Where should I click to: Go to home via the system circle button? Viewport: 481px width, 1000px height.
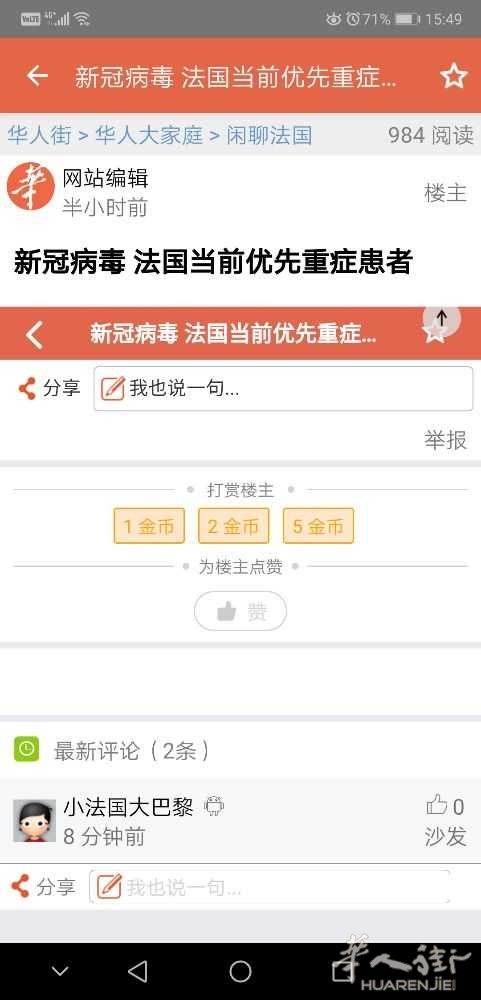tap(240, 971)
